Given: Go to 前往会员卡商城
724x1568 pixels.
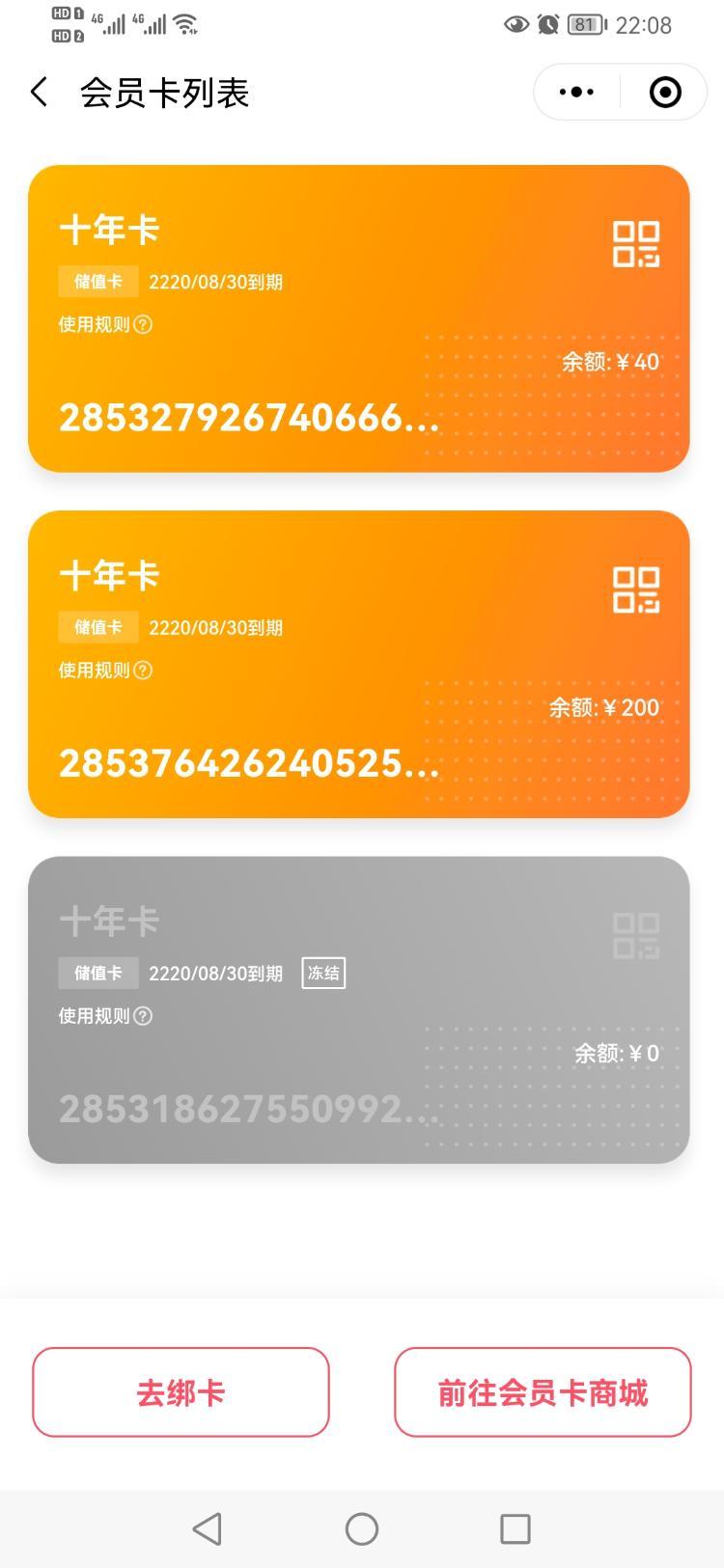Looking at the screenshot, I should tap(543, 1392).
